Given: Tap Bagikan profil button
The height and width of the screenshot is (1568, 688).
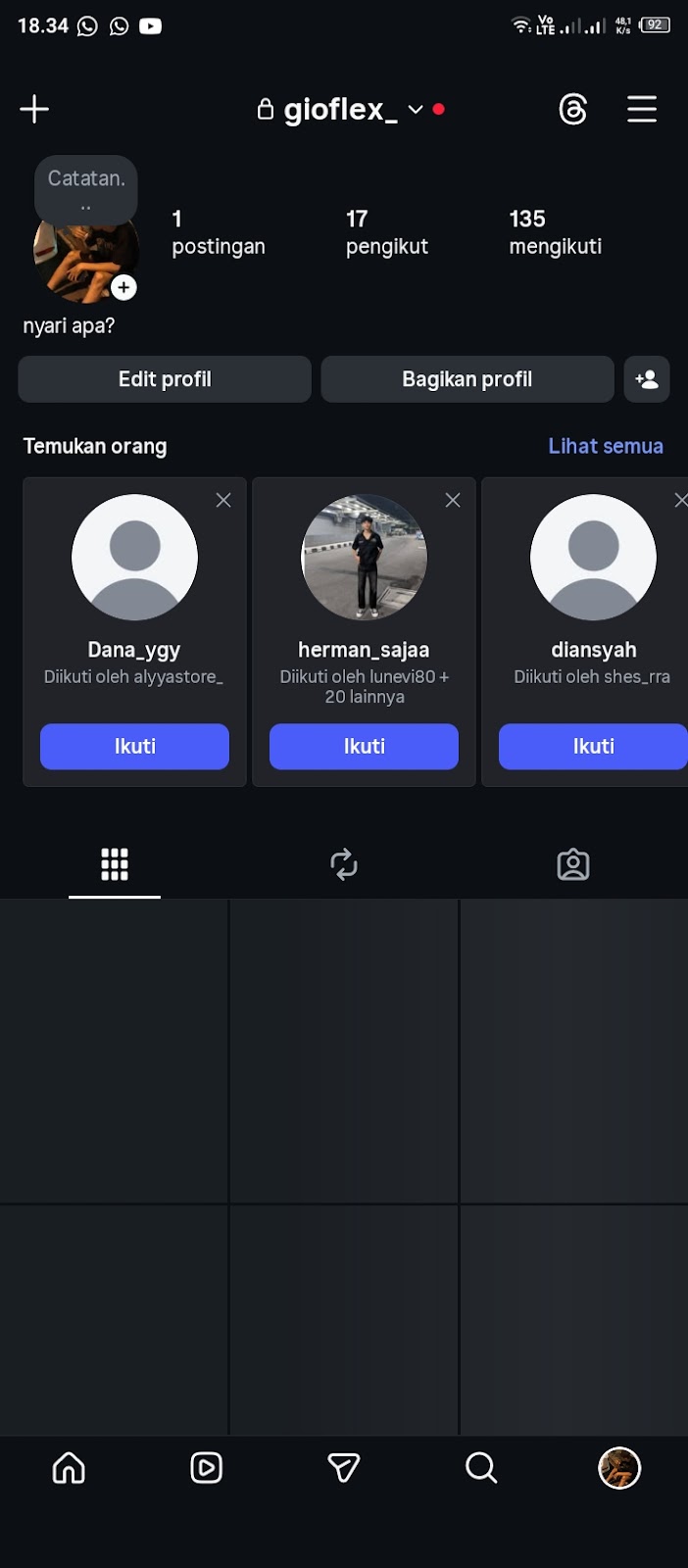Looking at the screenshot, I should [x=467, y=379].
